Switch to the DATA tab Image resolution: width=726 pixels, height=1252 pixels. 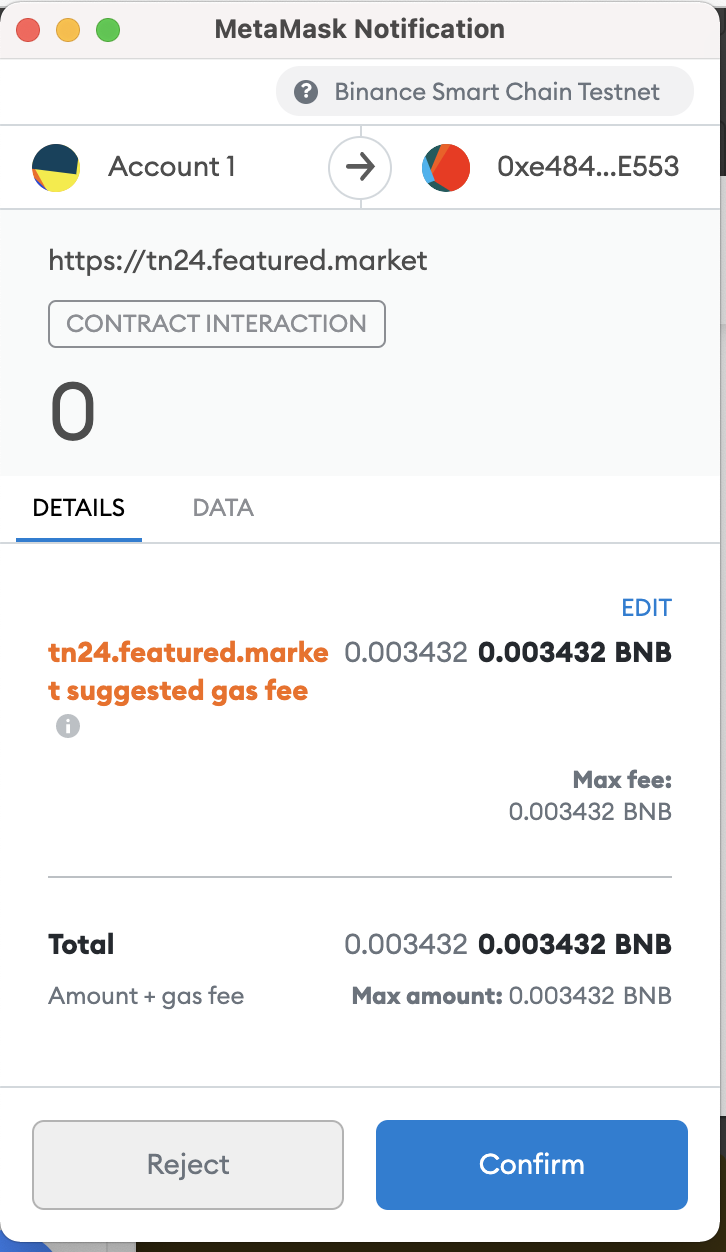223,508
